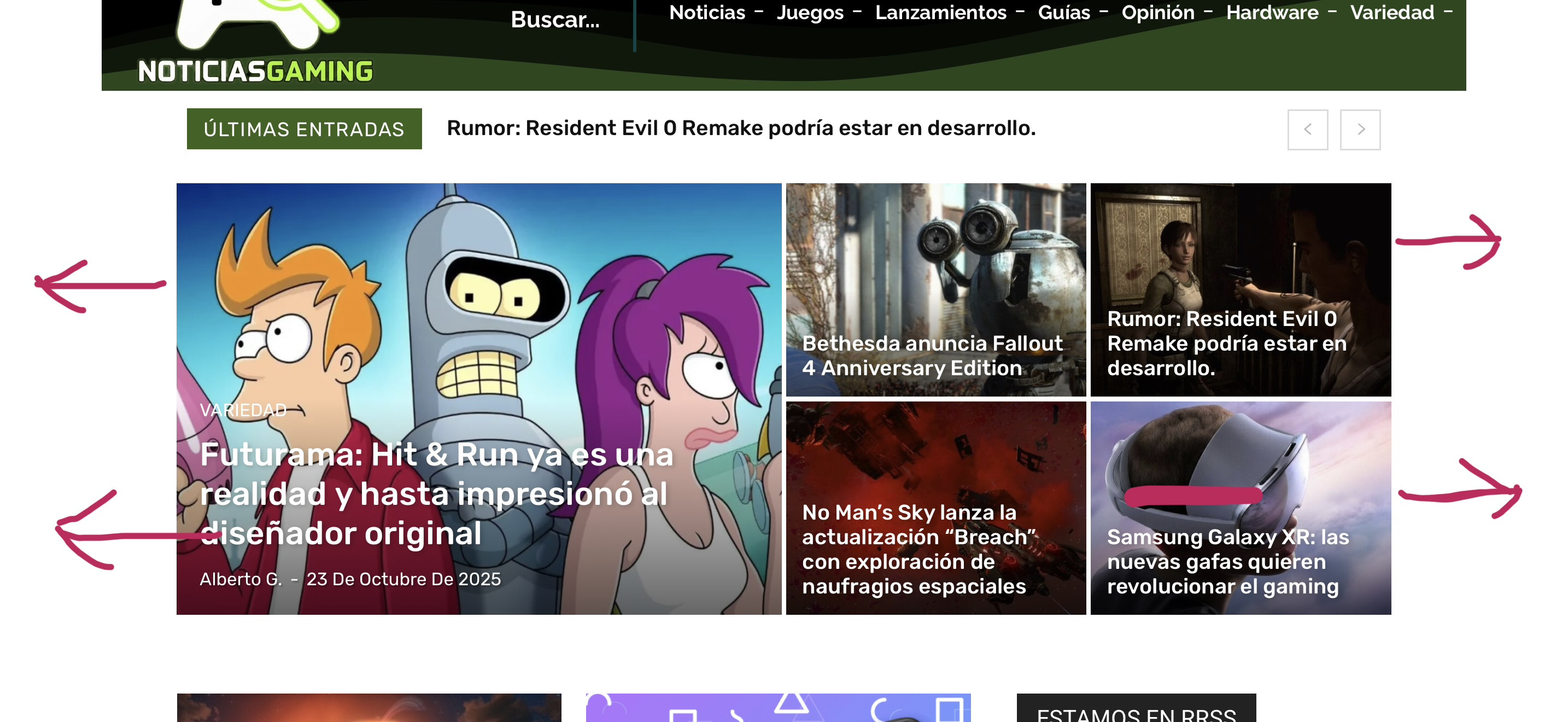Read the Fallout 4 Anniversary Edition article
The width and height of the screenshot is (1568, 722).
tap(932, 356)
